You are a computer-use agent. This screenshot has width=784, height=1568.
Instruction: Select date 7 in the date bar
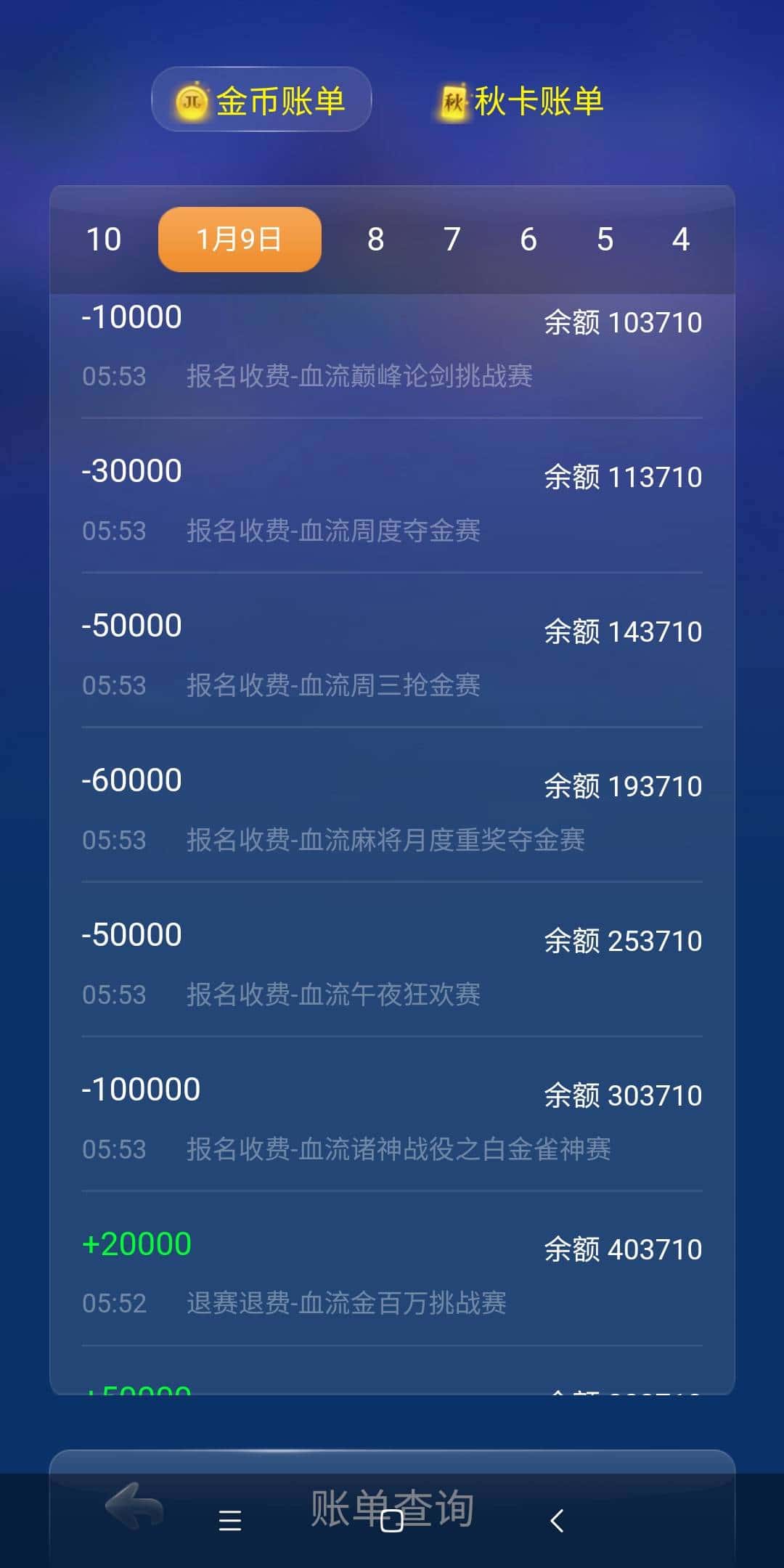tap(452, 238)
